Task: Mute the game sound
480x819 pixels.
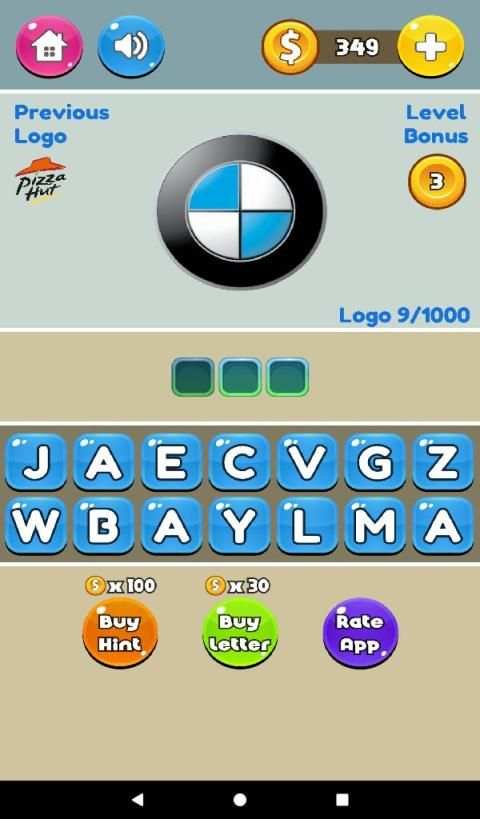Action: (x=131, y=46)
